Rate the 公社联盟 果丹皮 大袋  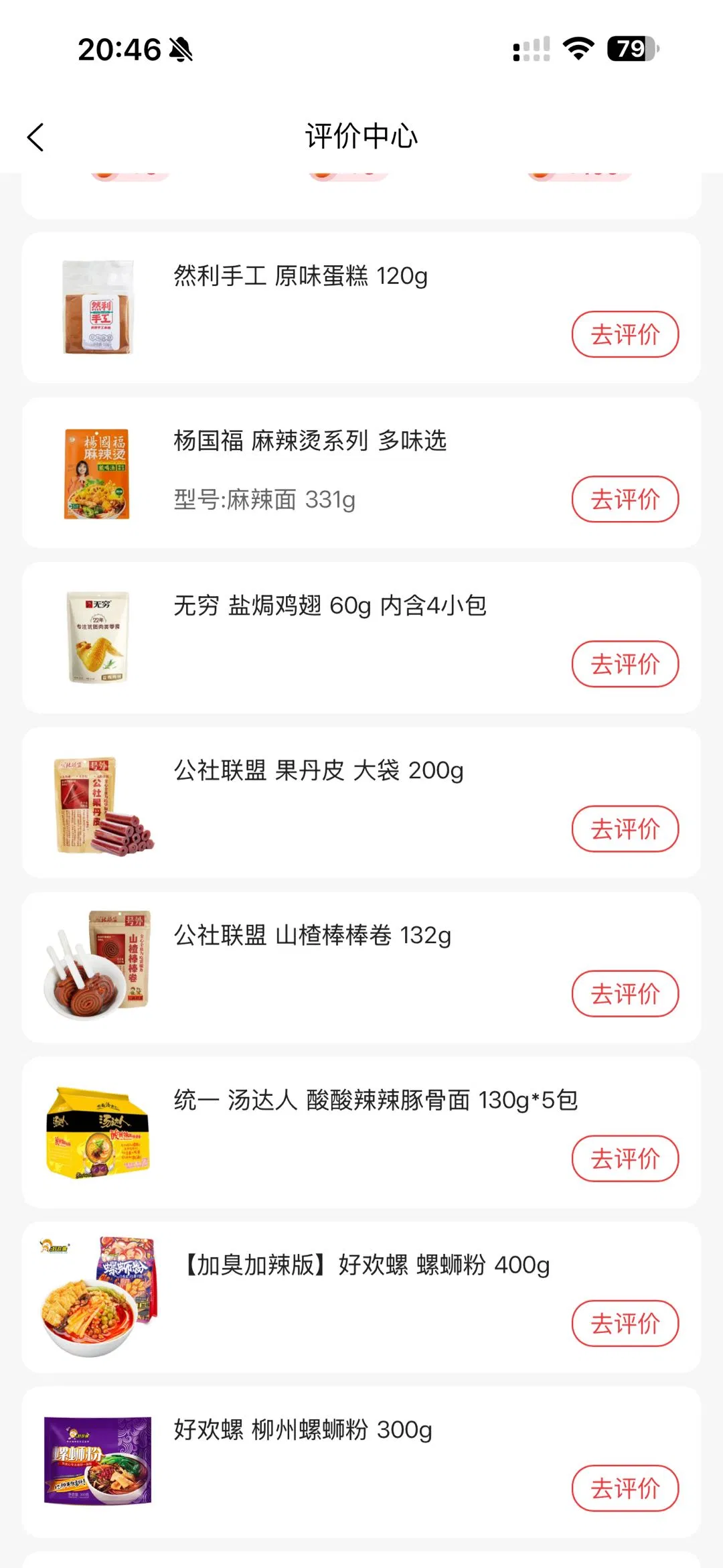[625, 829]
